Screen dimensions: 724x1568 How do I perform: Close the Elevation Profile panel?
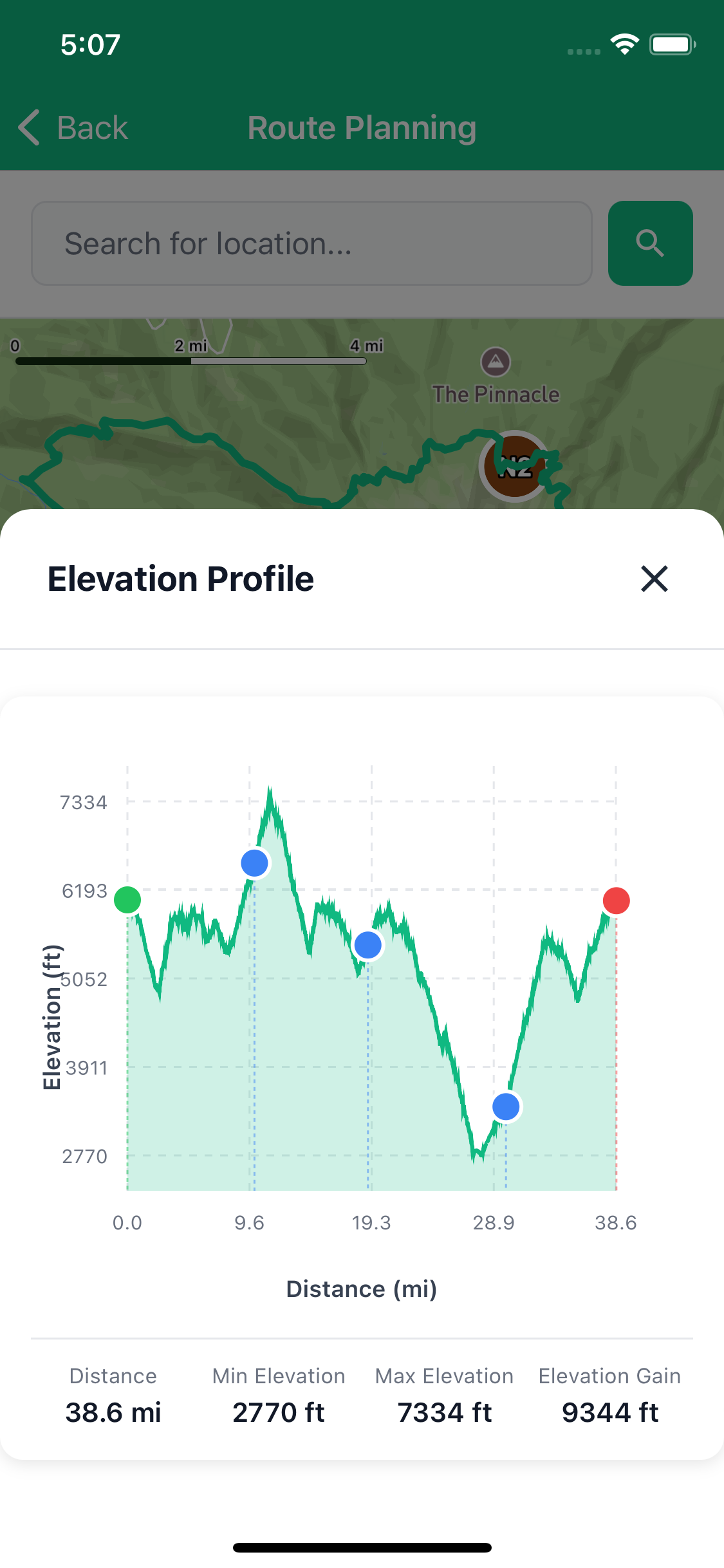tap(654, 579)
